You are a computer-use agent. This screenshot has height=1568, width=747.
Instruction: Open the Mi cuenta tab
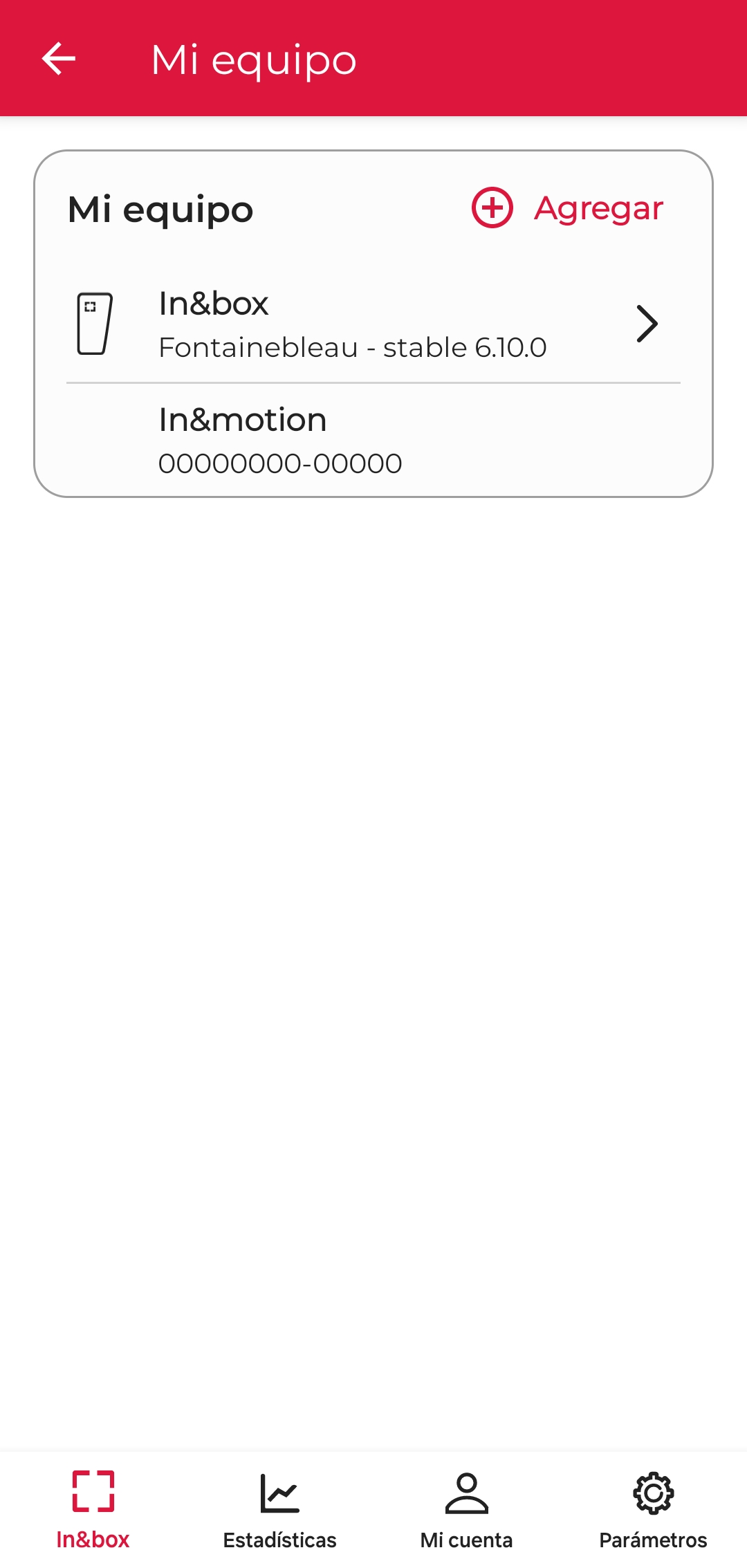tap(467, 1509)
